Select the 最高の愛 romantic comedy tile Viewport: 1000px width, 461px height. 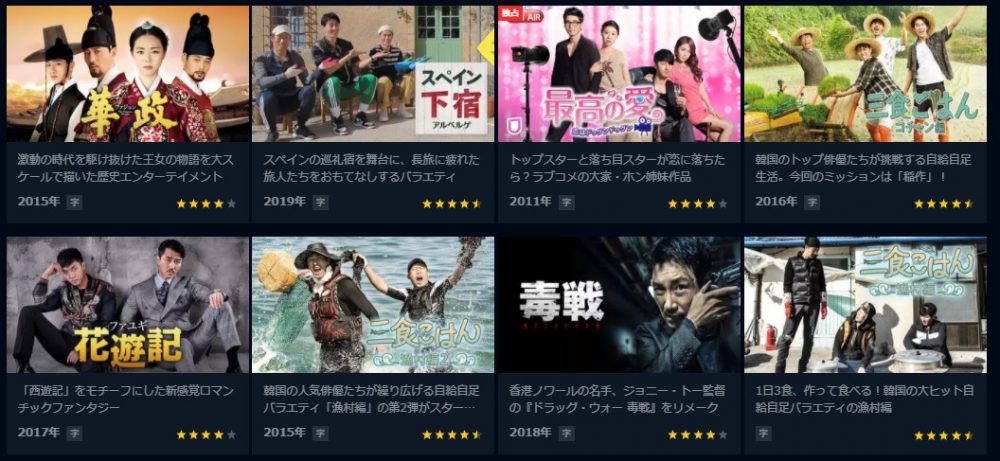[618, 75]
